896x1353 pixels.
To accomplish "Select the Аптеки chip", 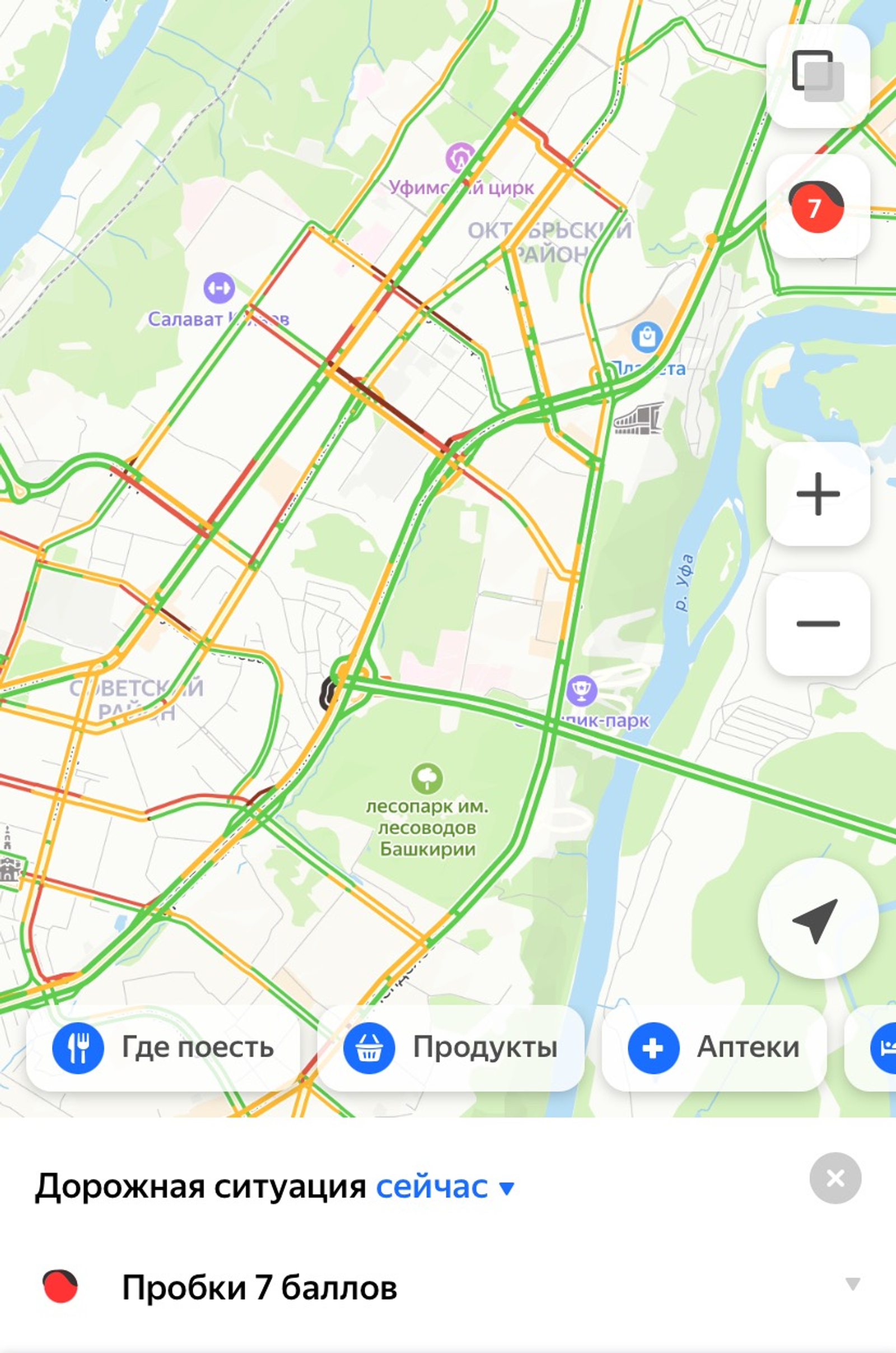I will (x=713, y=1047).
